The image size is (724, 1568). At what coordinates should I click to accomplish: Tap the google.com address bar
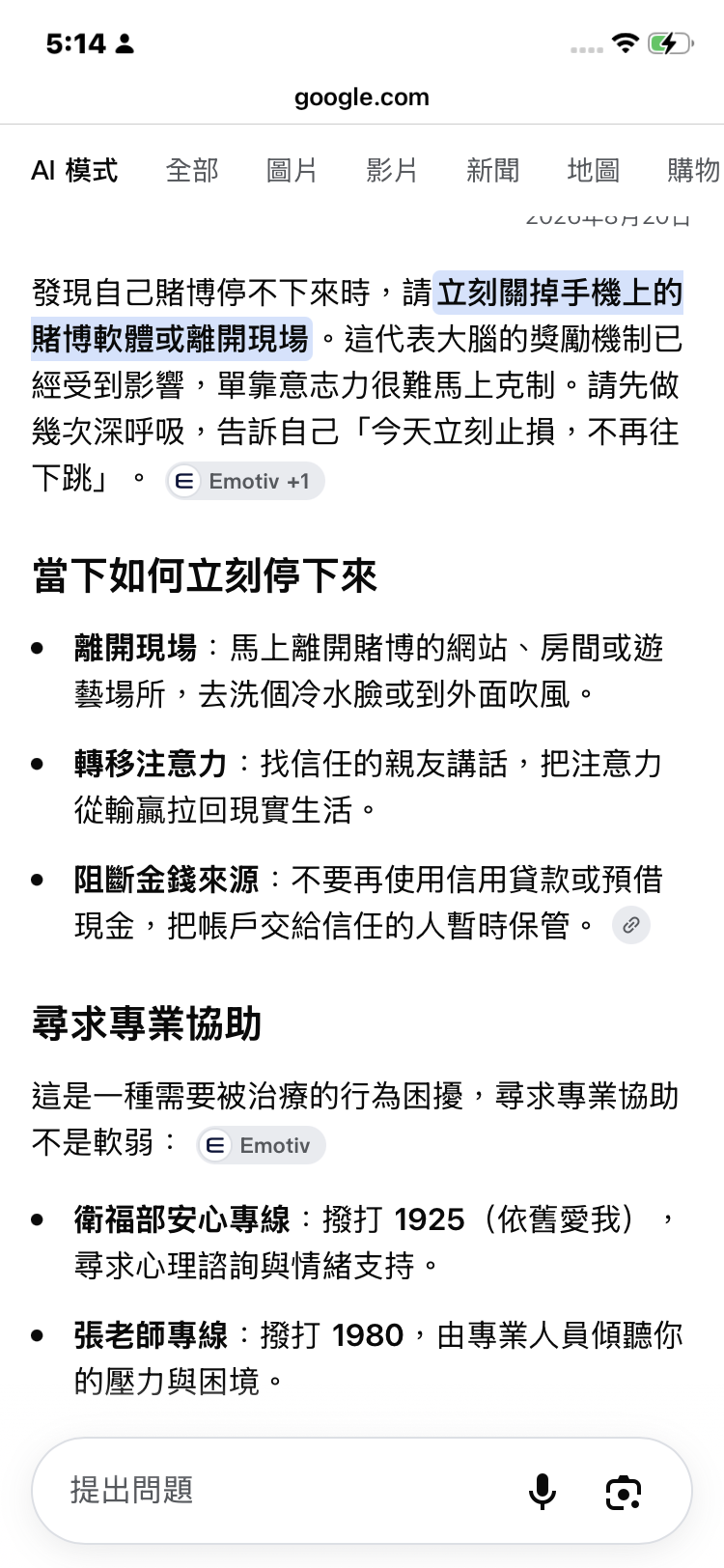pos(362,98)
